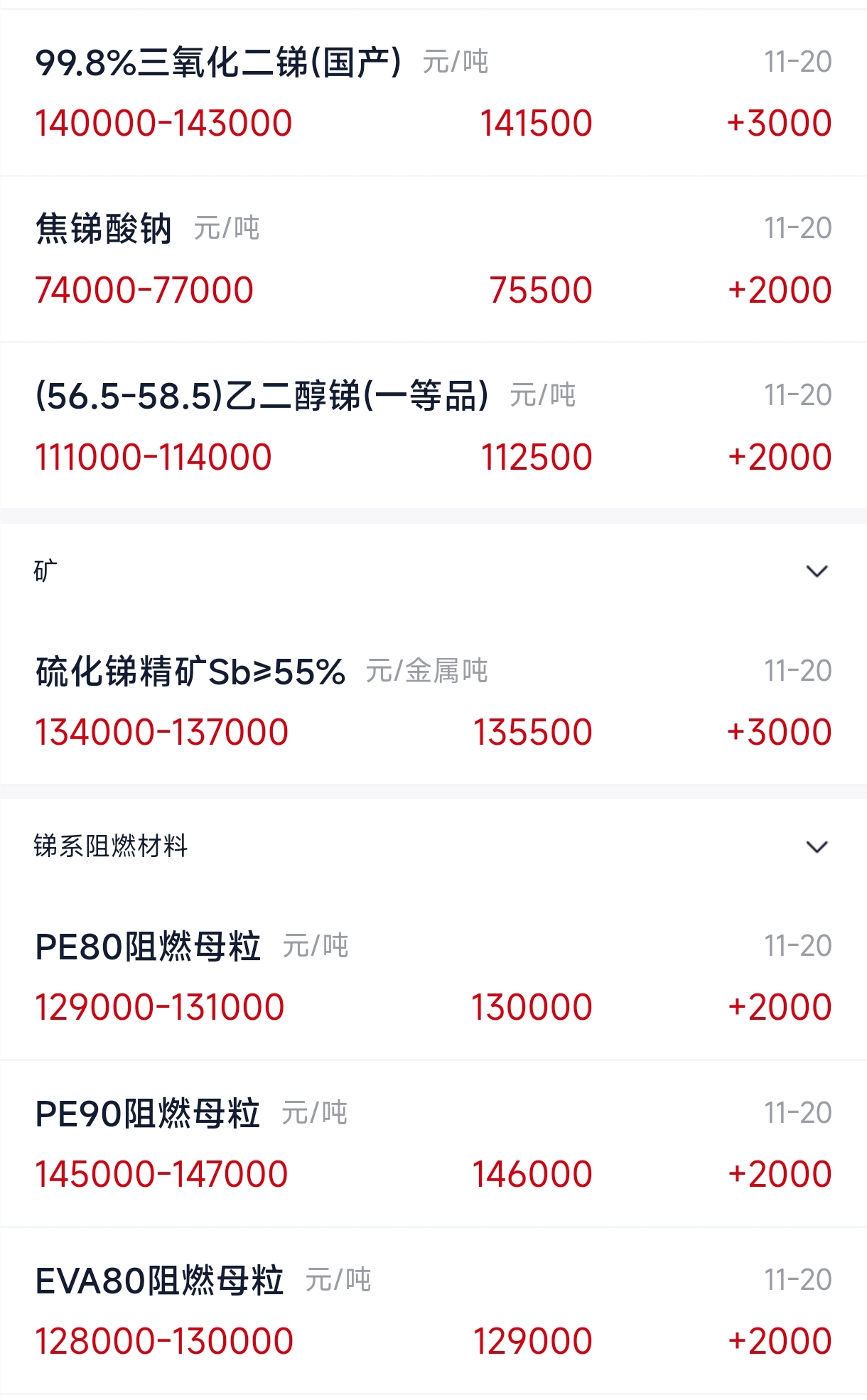867x1400 pixels.
Task: View PE80阻燃母粒 price row
Action: [x=433, y=976]
